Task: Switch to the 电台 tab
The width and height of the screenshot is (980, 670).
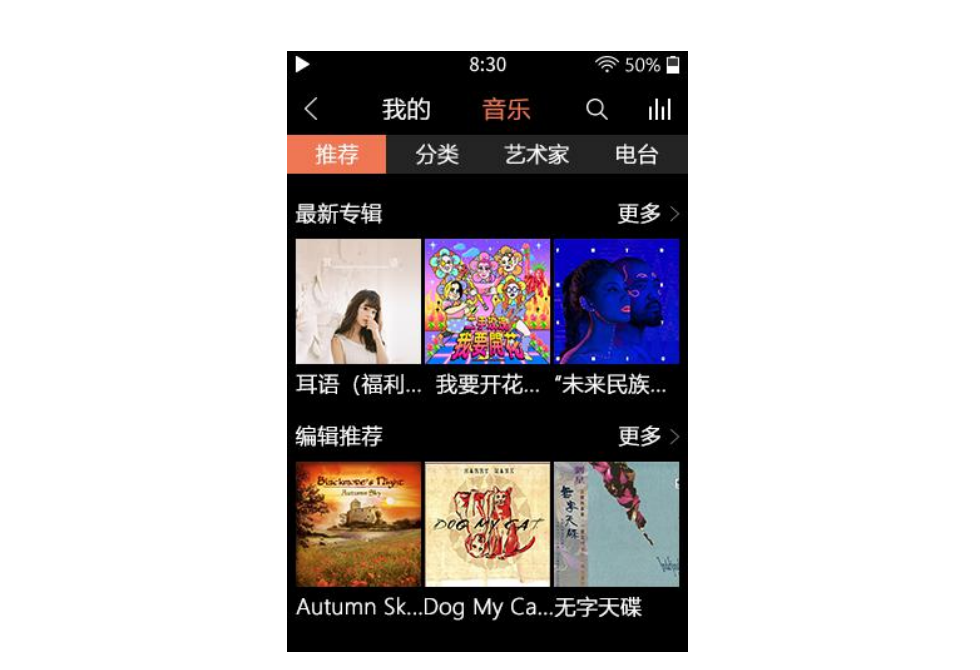Action: pos(637,155)
